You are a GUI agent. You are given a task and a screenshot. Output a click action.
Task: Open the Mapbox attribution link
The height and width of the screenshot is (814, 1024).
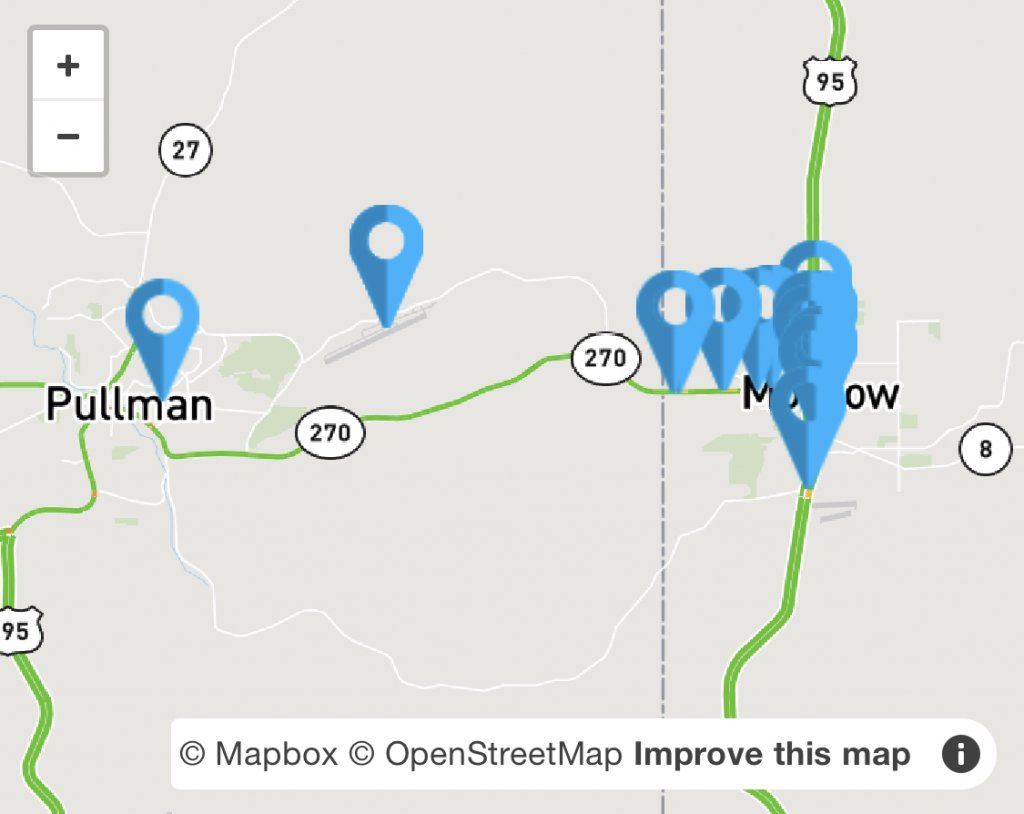point(259,754)
